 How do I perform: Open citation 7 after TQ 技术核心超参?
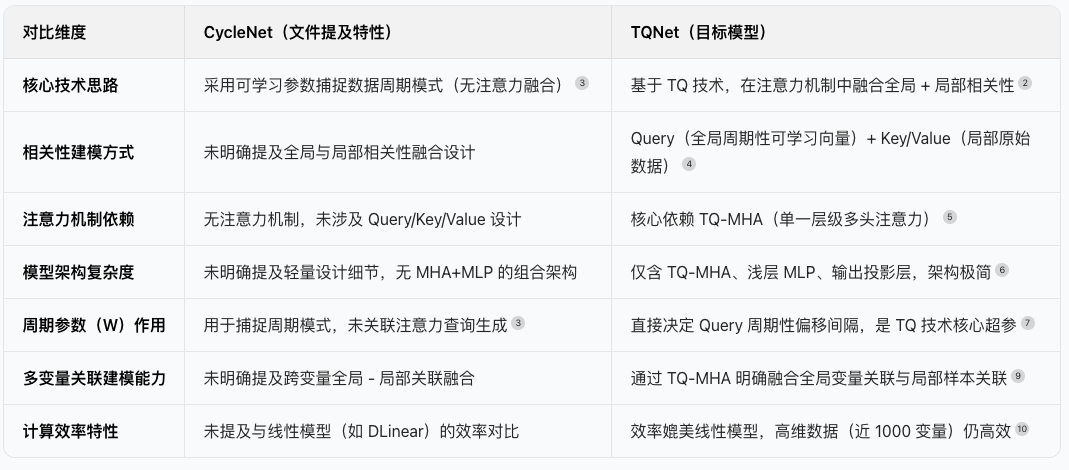coord(1028,323)
